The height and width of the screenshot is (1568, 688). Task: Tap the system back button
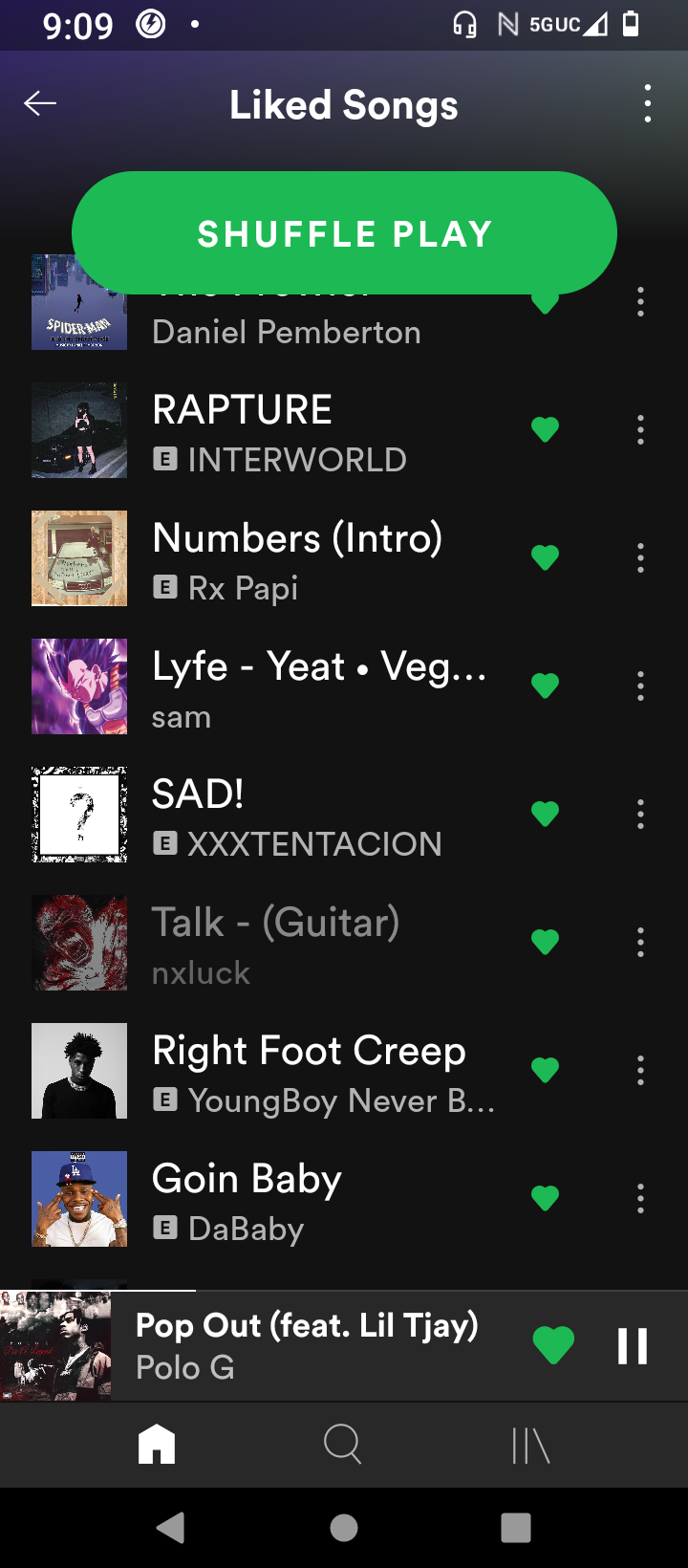(x=171, y=1528)
